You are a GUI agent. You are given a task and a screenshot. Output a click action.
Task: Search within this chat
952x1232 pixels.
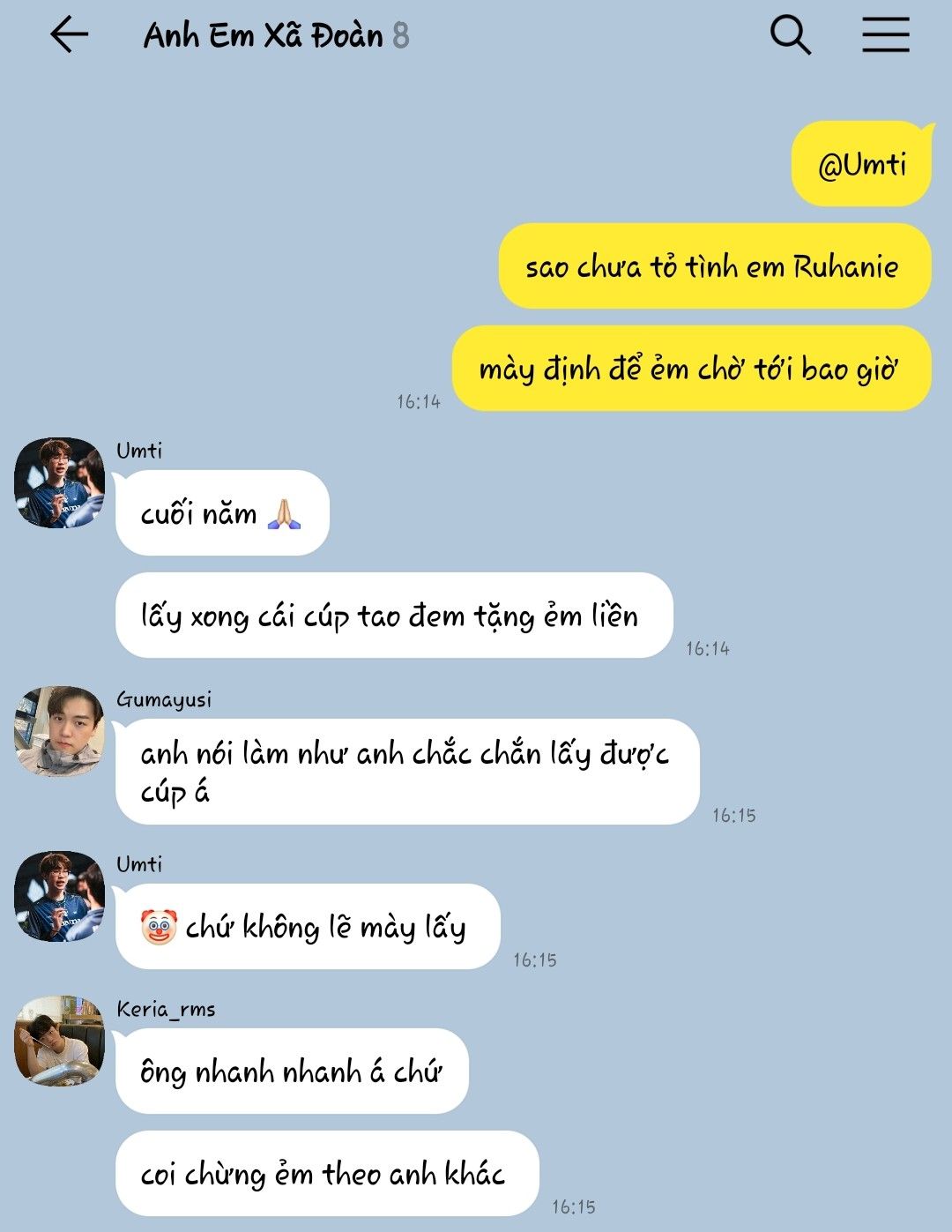tap(790, 35)
